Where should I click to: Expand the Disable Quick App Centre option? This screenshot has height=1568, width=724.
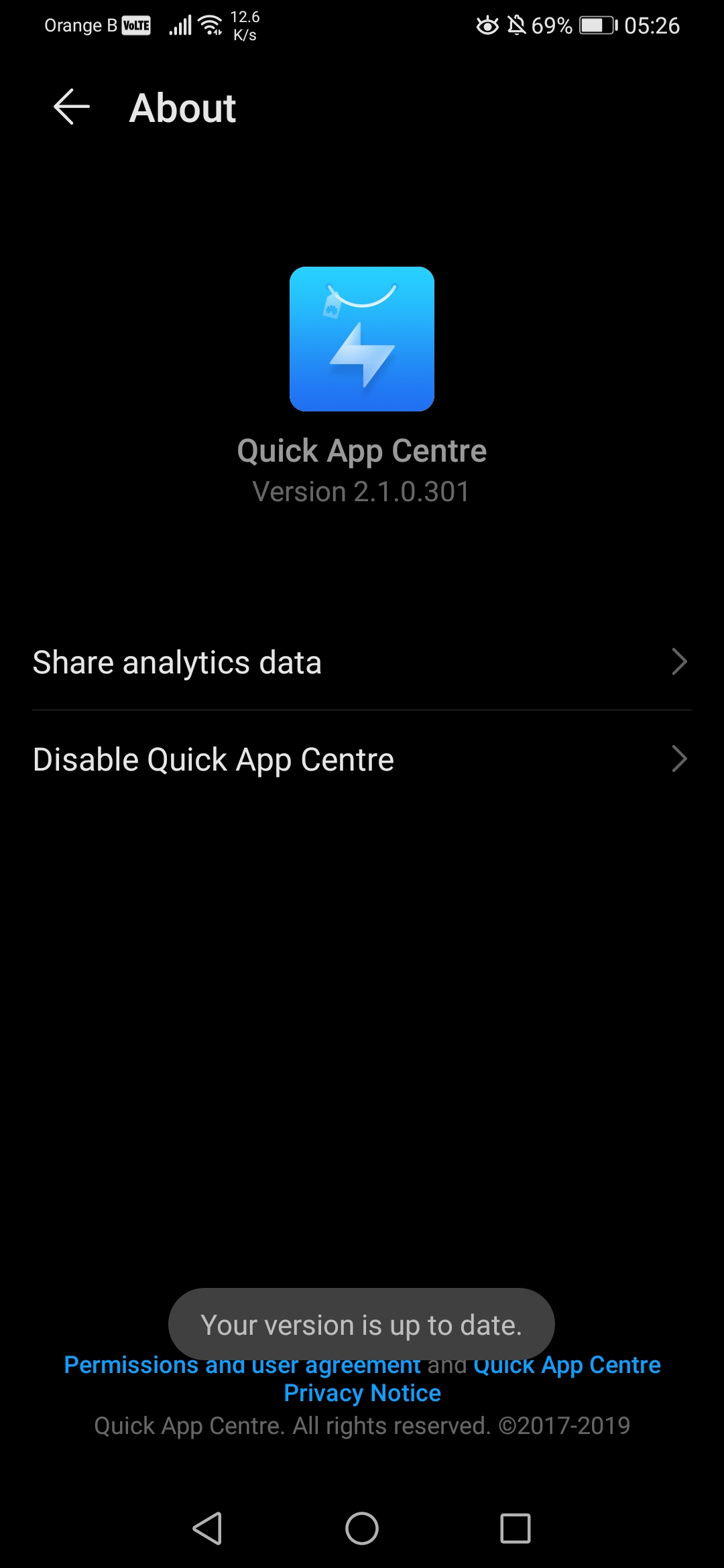(x=680, y=759)
